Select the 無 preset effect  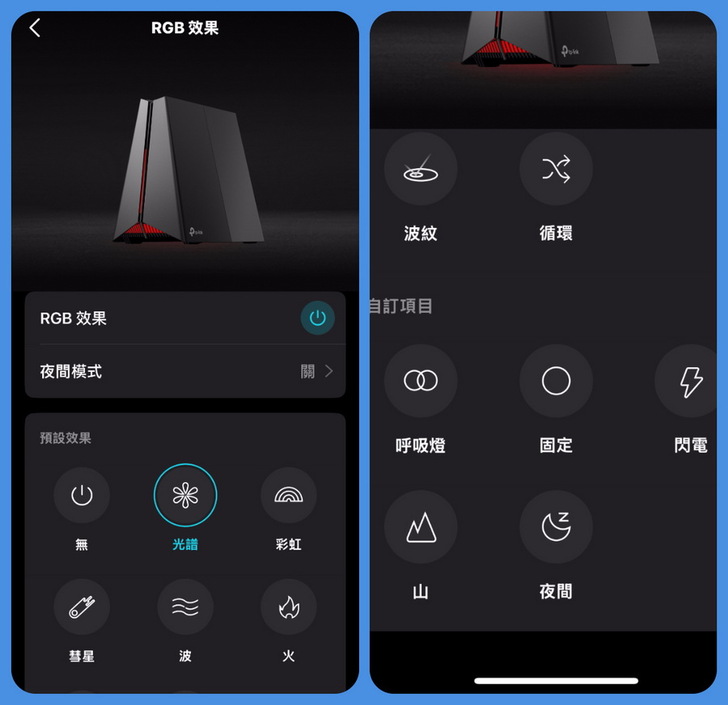coord(81,496)
